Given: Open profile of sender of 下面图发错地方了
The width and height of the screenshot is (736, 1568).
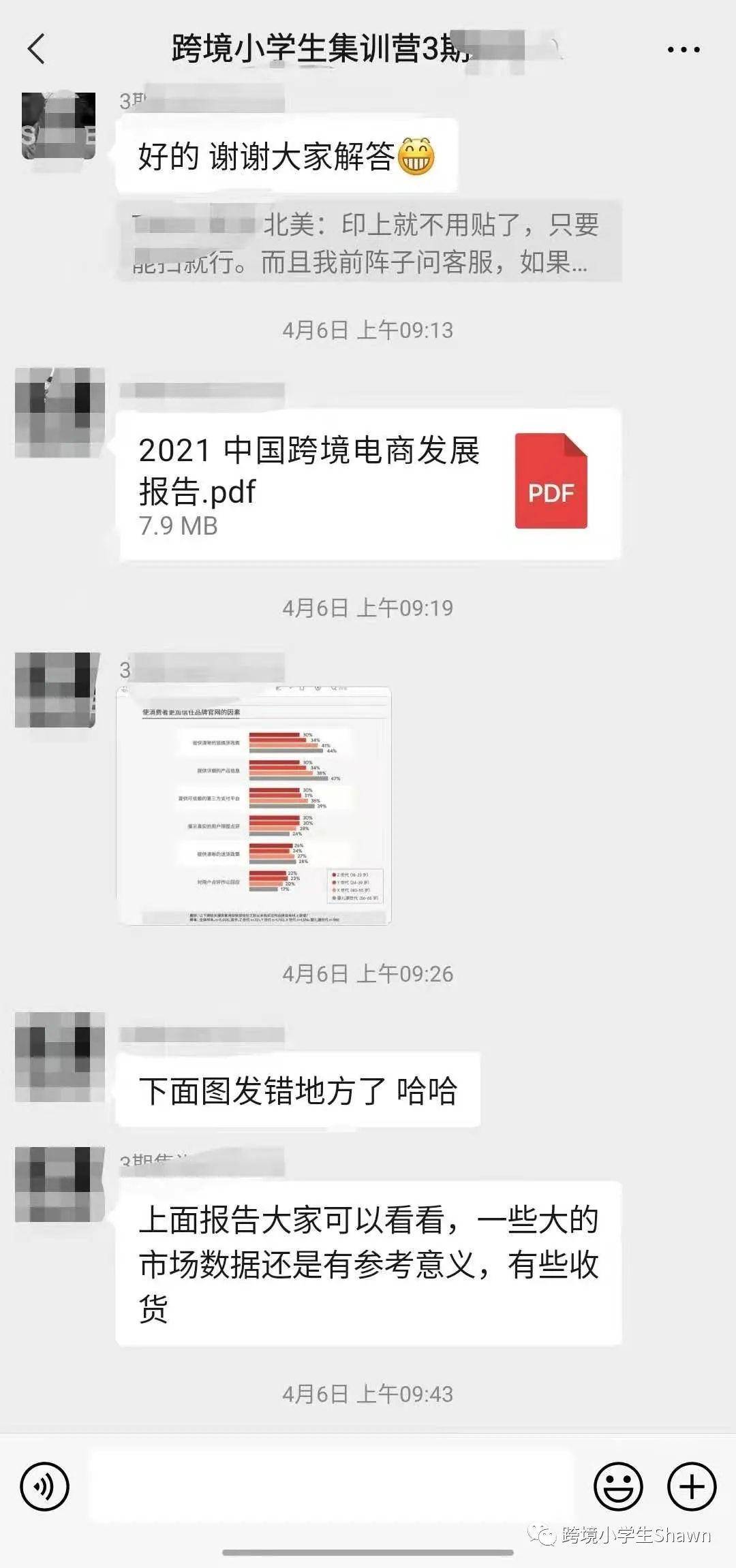Looking at the screenshot, I should [x=59, y=1056].
